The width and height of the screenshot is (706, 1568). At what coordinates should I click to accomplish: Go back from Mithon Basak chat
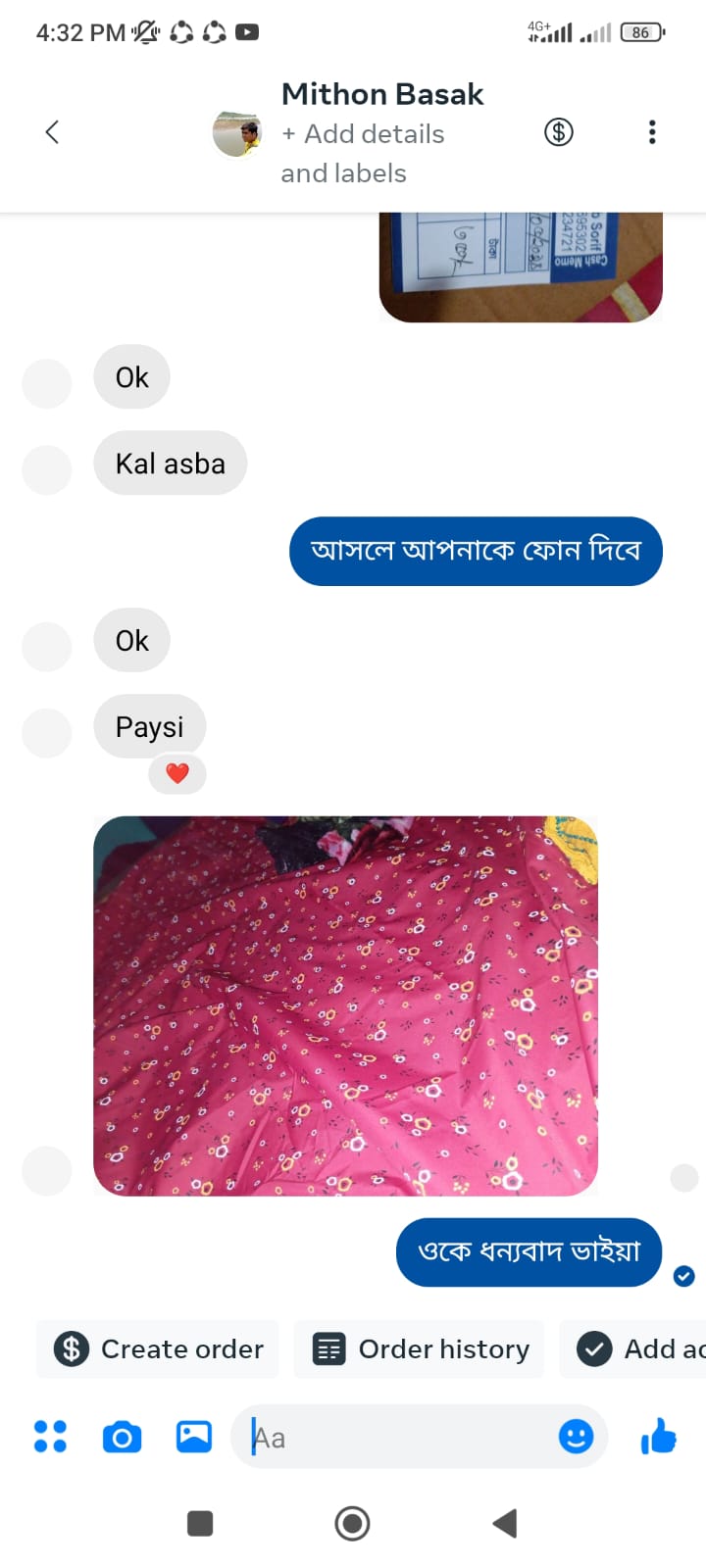53,132
